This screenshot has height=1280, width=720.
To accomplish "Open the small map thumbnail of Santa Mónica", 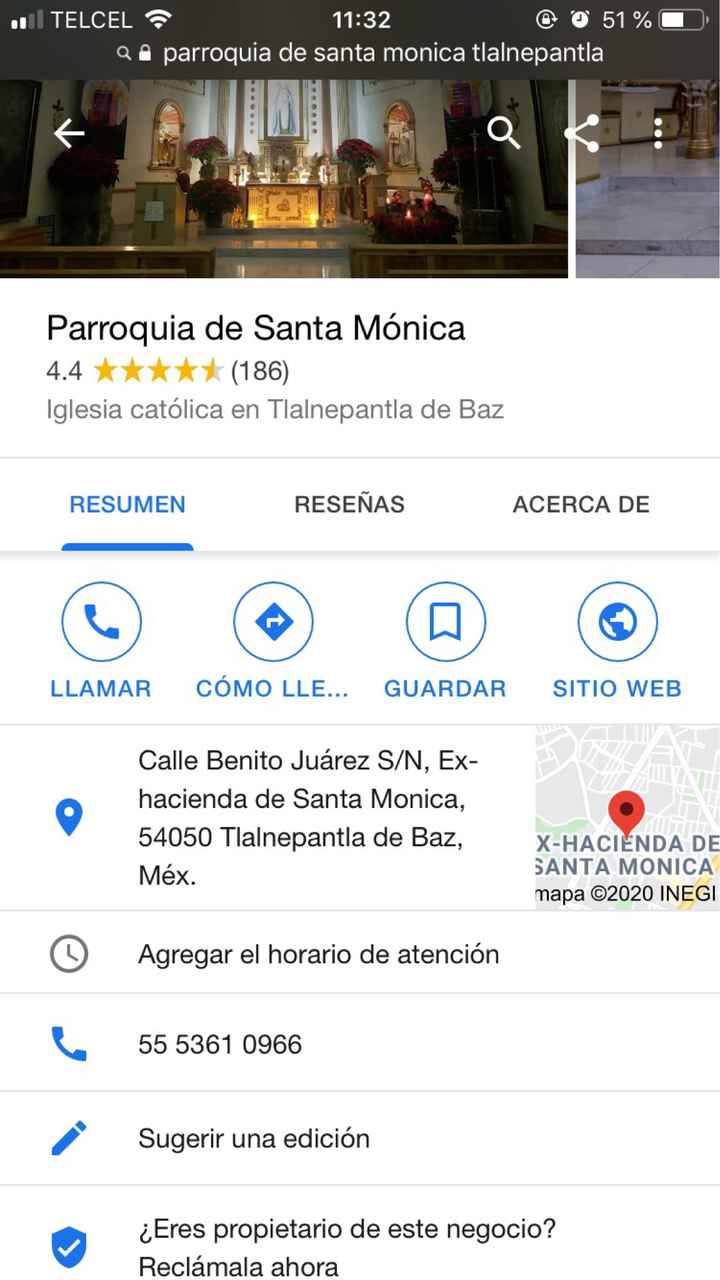I will tap(626, 815).
